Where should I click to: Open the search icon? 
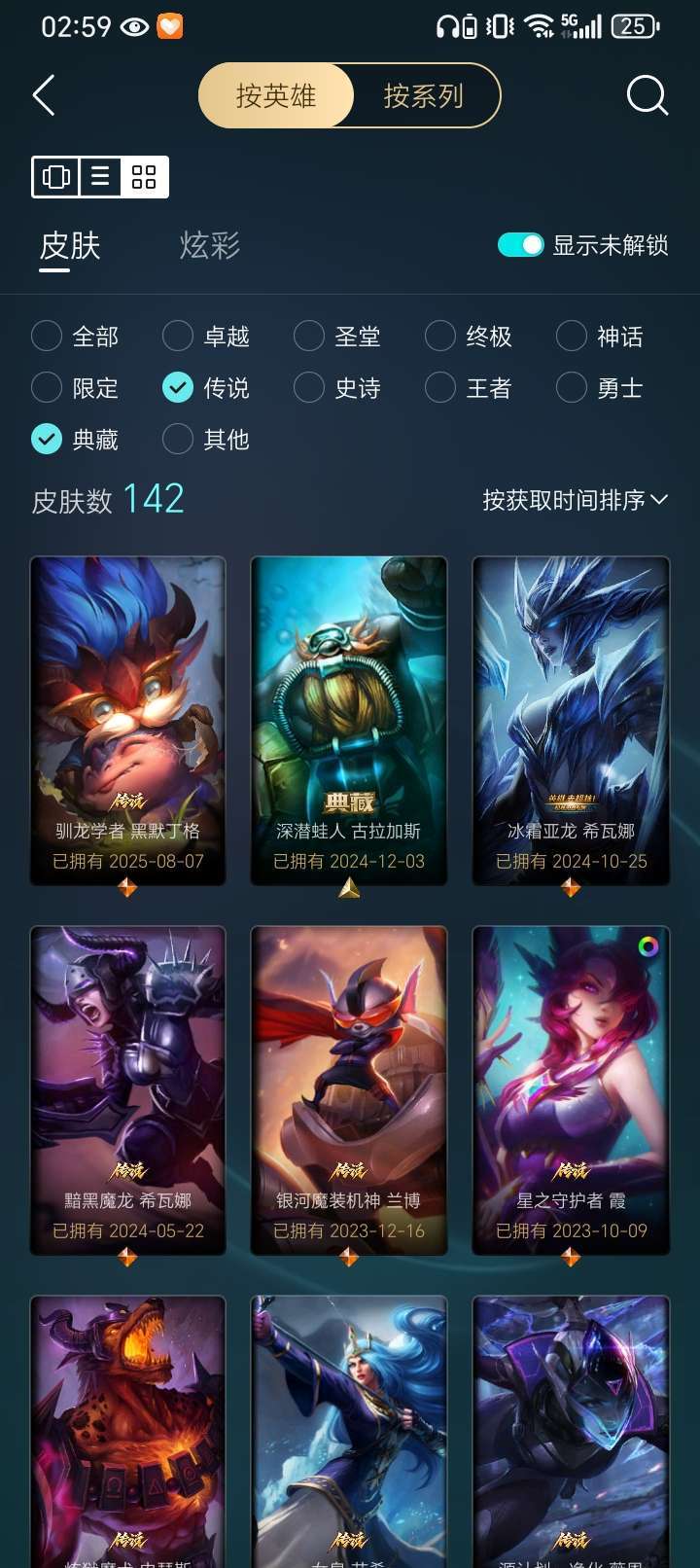647,95
